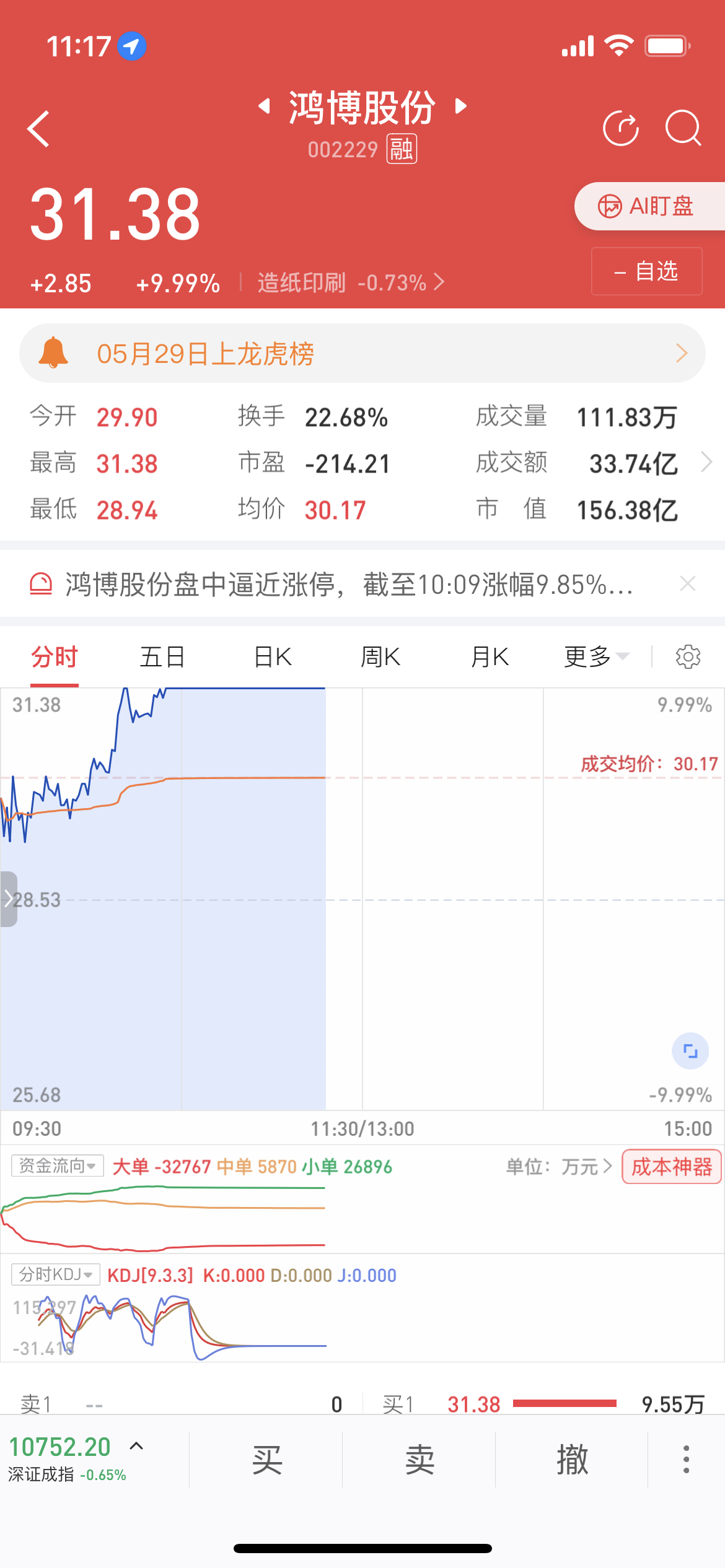Go back using the top-left arrow

(x=38, y=129)
